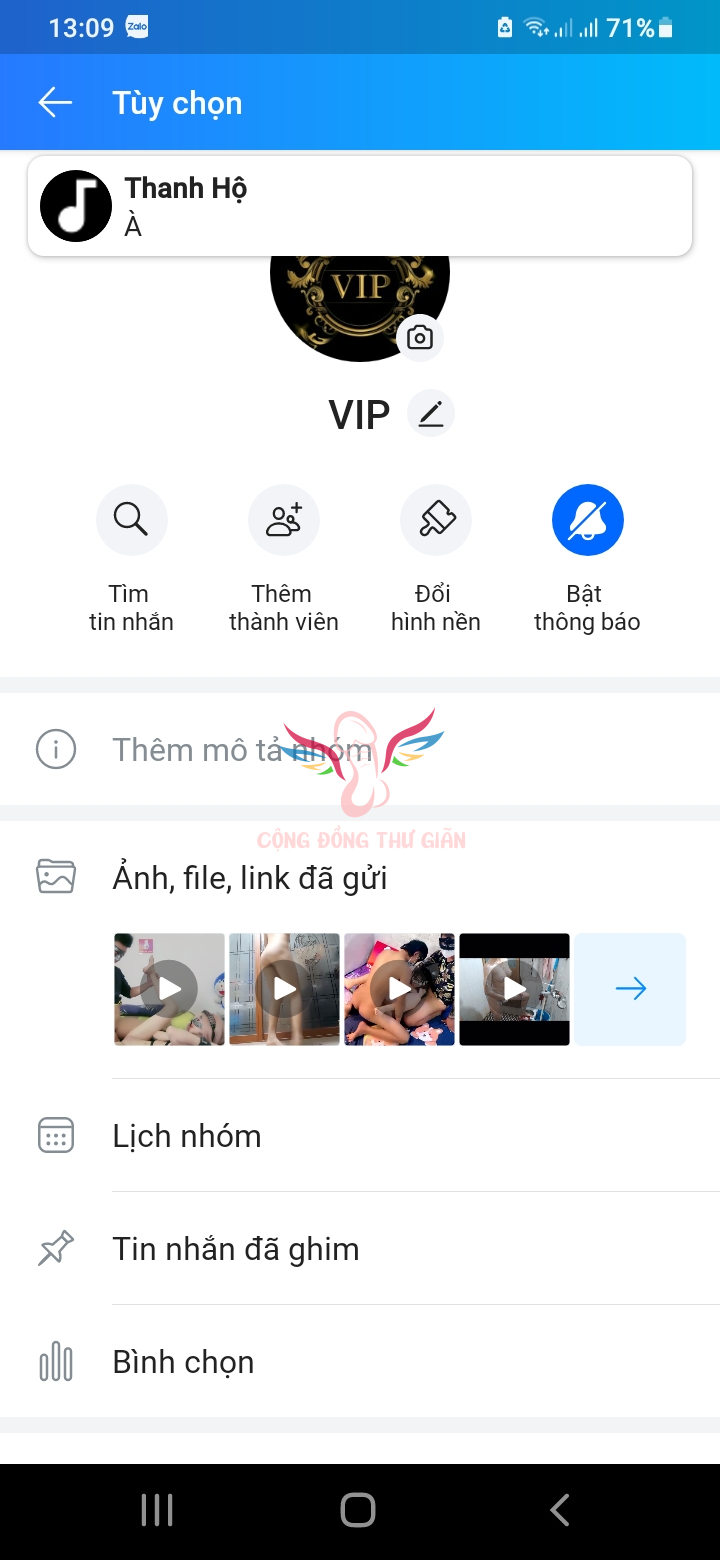Open all shared media via blue arrow
Image resolution: width=720 pixels, height=1560 pixels.
point(629,988)
